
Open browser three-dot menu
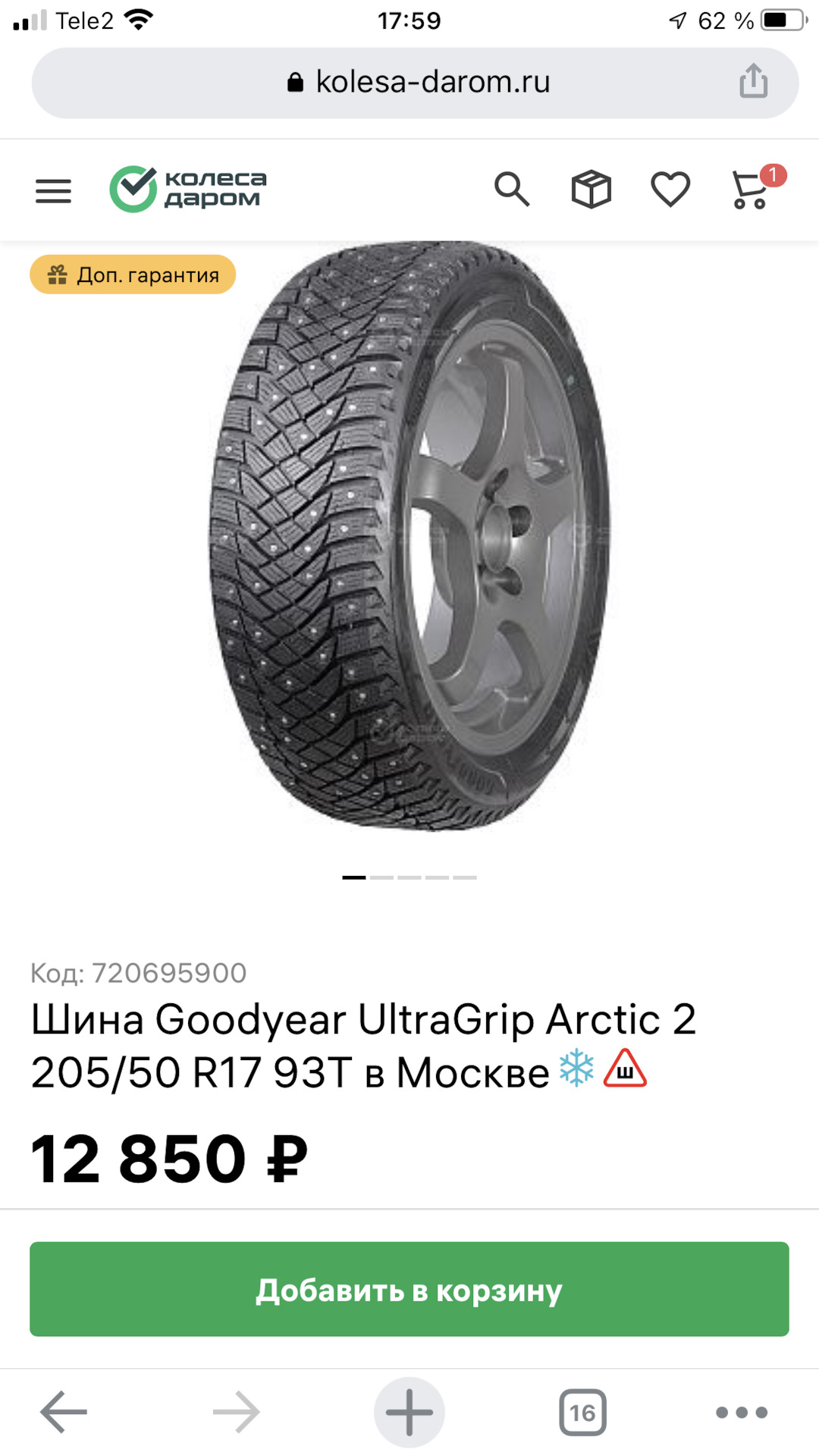pos(742,1412)
